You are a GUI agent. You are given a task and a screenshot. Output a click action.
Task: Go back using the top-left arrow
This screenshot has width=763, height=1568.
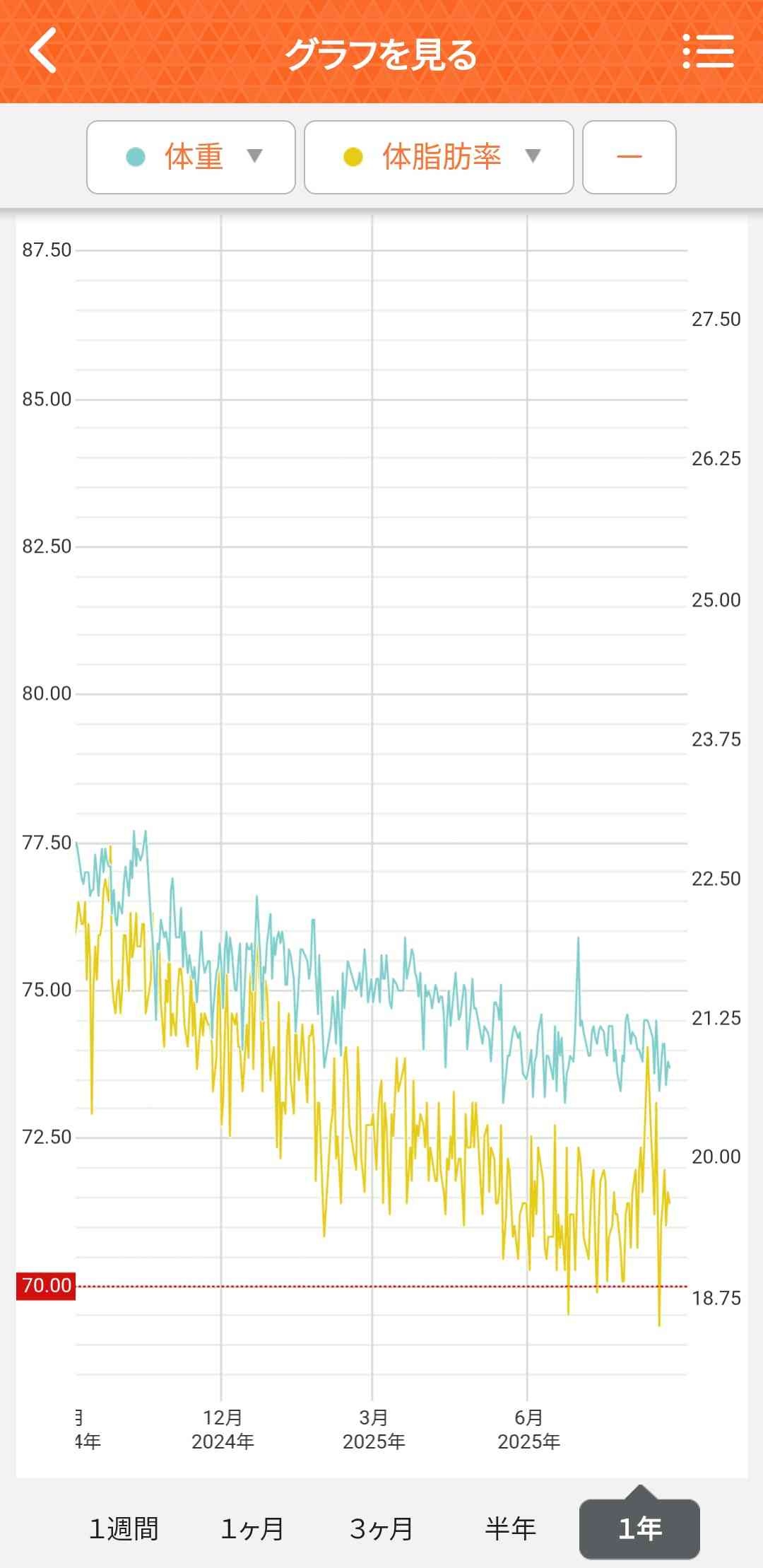click(43, 52)
